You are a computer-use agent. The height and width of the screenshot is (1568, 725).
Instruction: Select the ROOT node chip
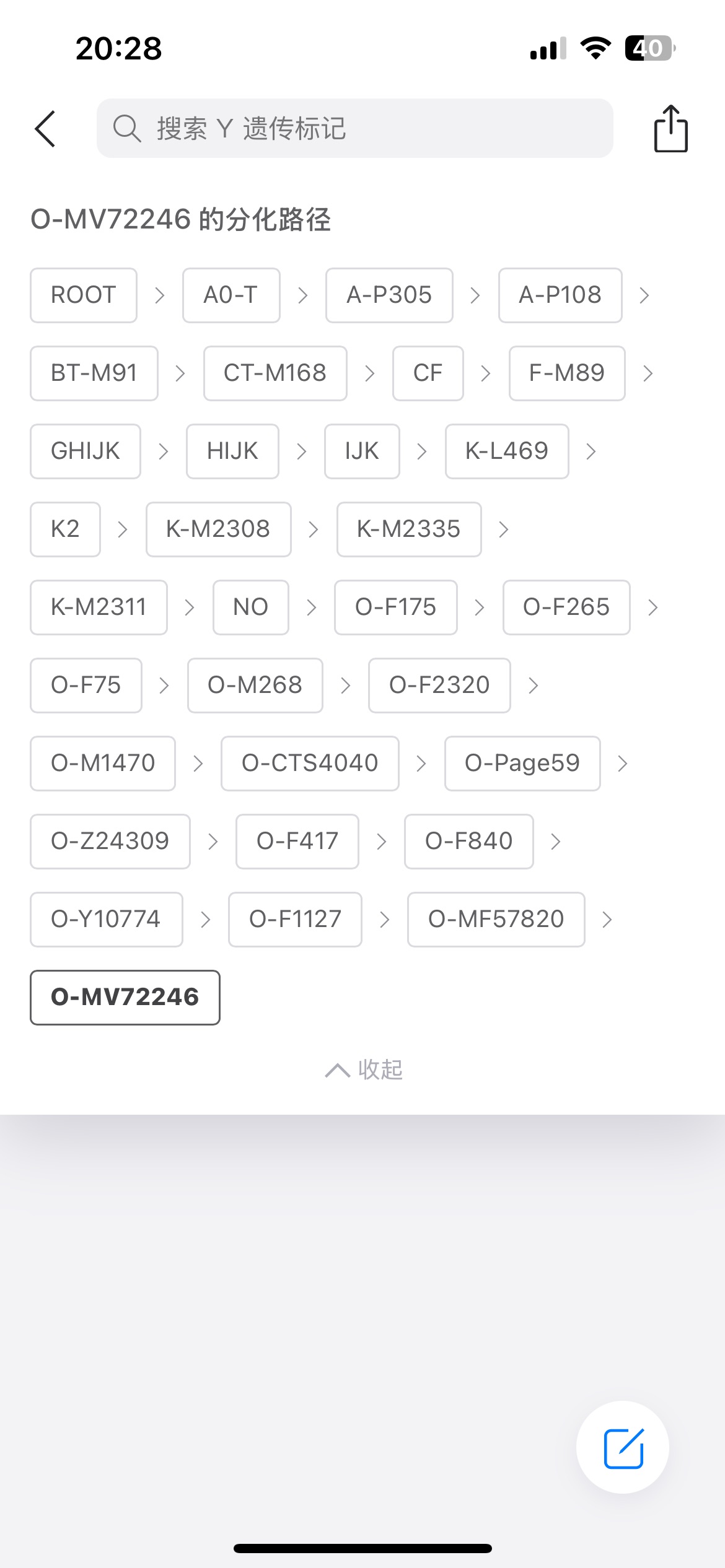84,295
